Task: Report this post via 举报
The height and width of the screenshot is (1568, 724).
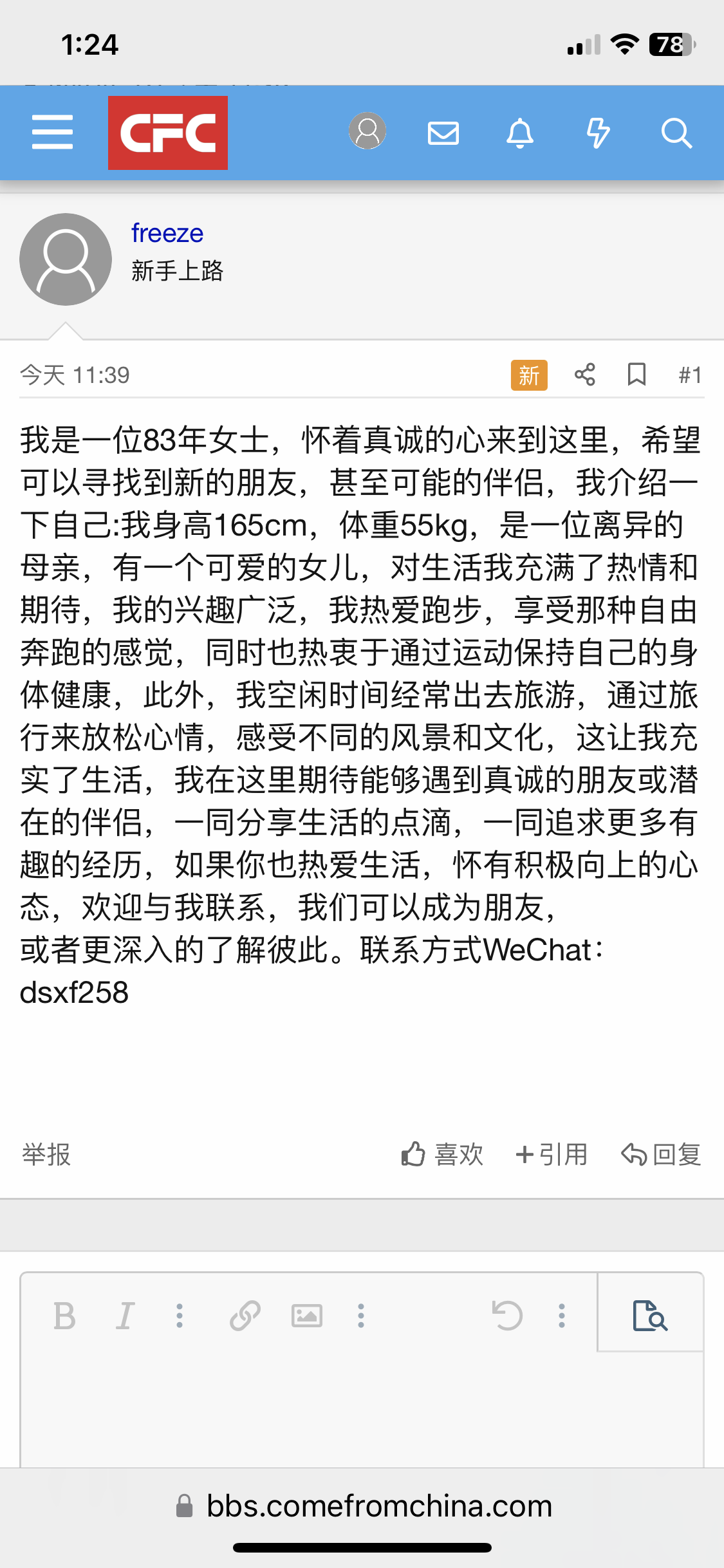Action: (x=46, y=1154)
